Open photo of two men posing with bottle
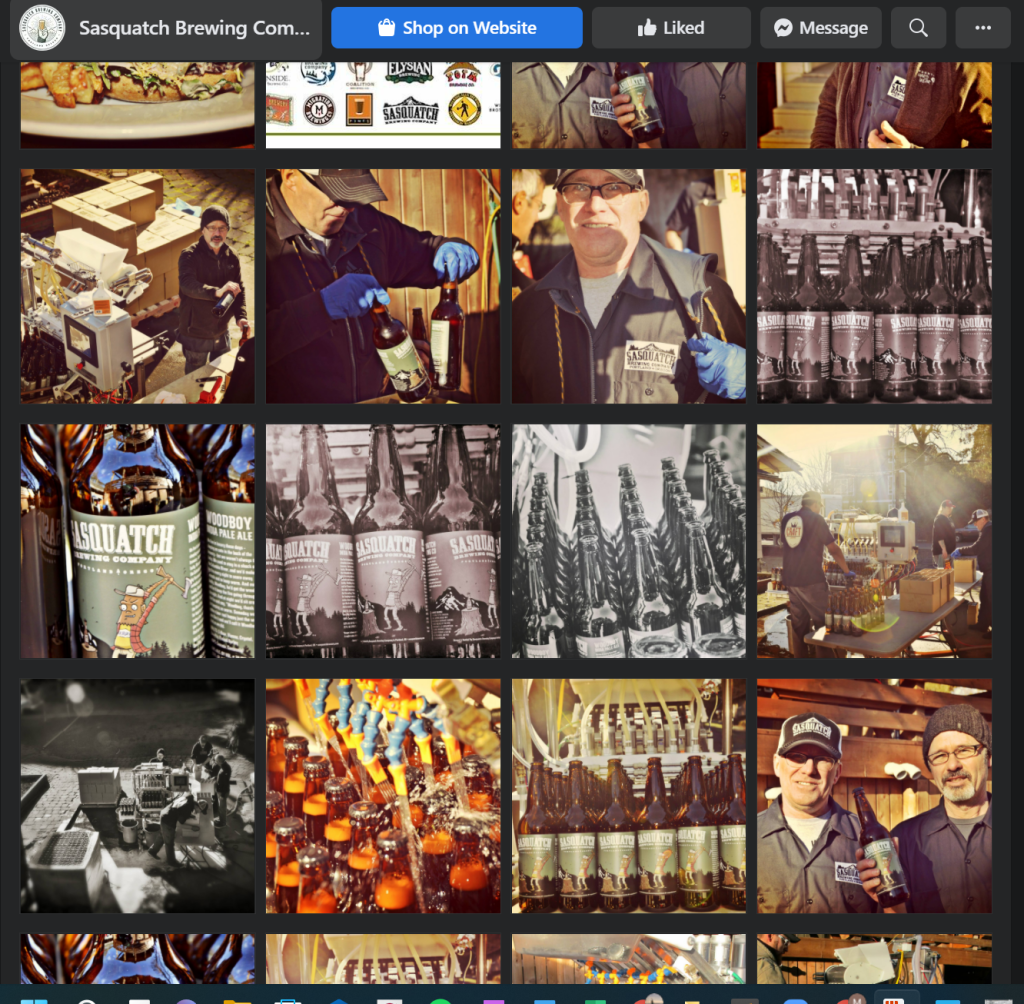Image resolution: width=1024 pixels, height=1004 pixels. click(874, 796)
